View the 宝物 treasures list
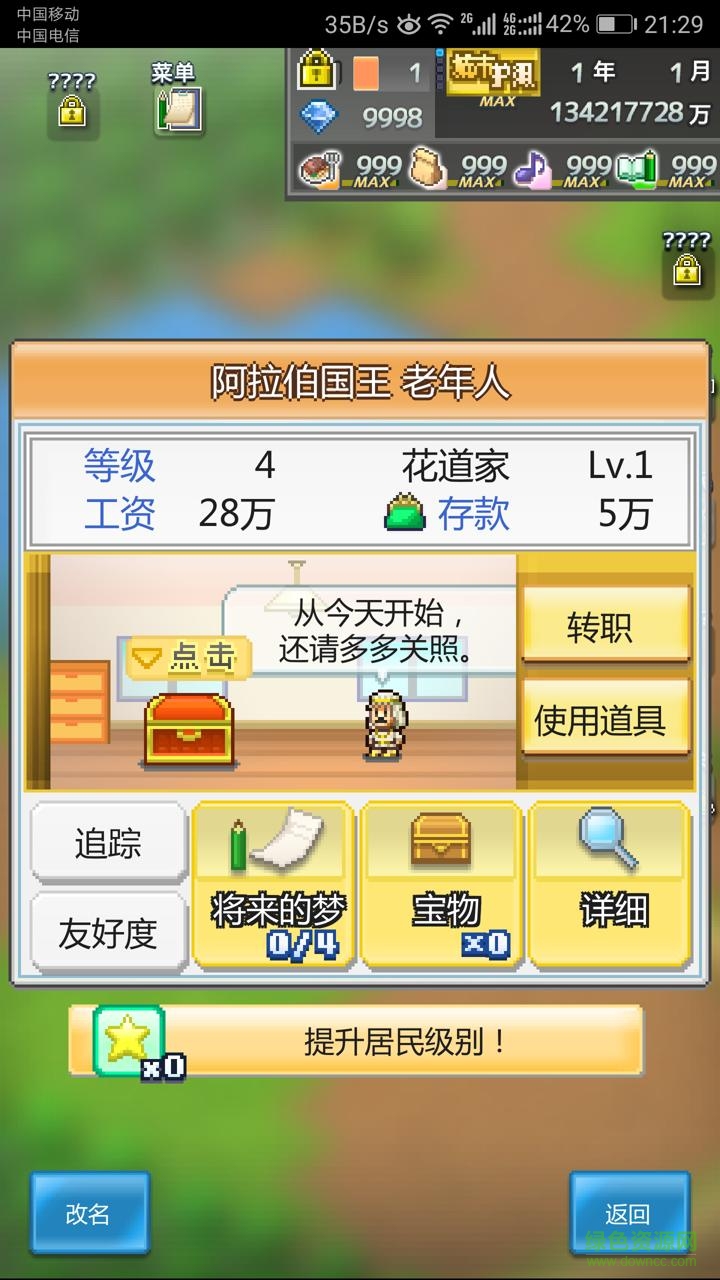 coord(443,885)
